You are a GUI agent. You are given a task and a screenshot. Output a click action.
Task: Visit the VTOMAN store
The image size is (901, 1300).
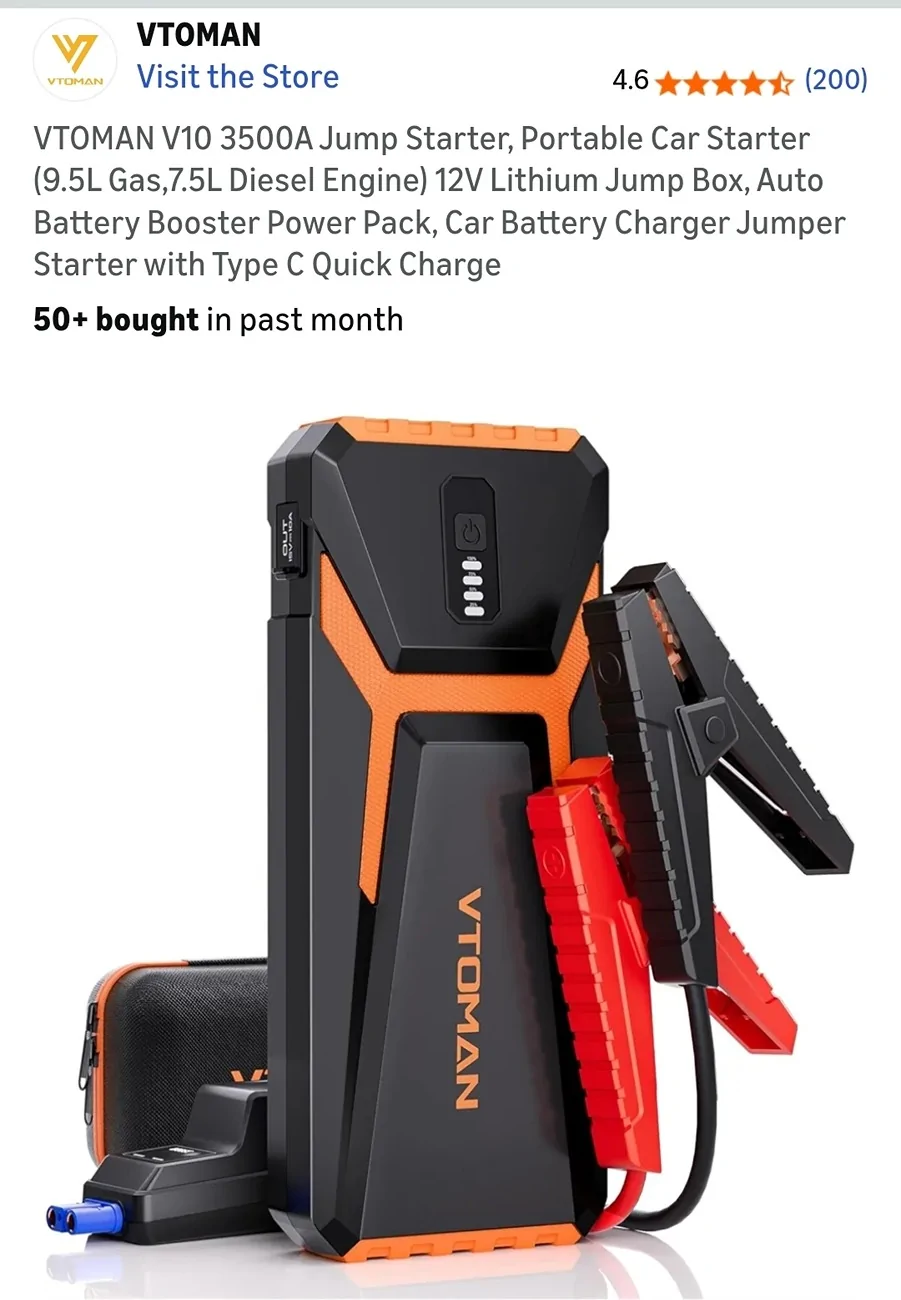tap(237, 77)
